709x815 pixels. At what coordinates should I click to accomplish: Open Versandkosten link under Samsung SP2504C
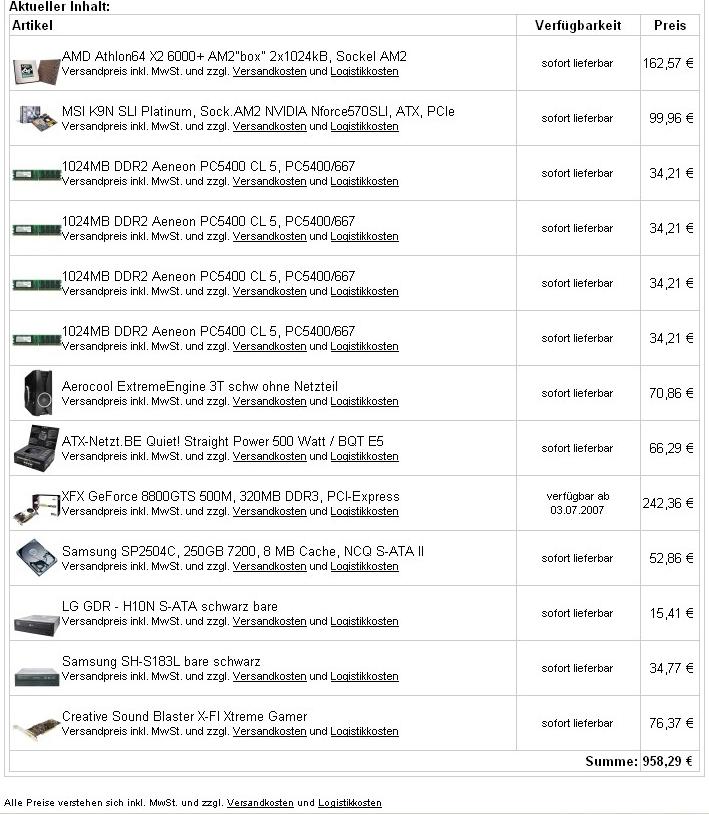(269, 567)
